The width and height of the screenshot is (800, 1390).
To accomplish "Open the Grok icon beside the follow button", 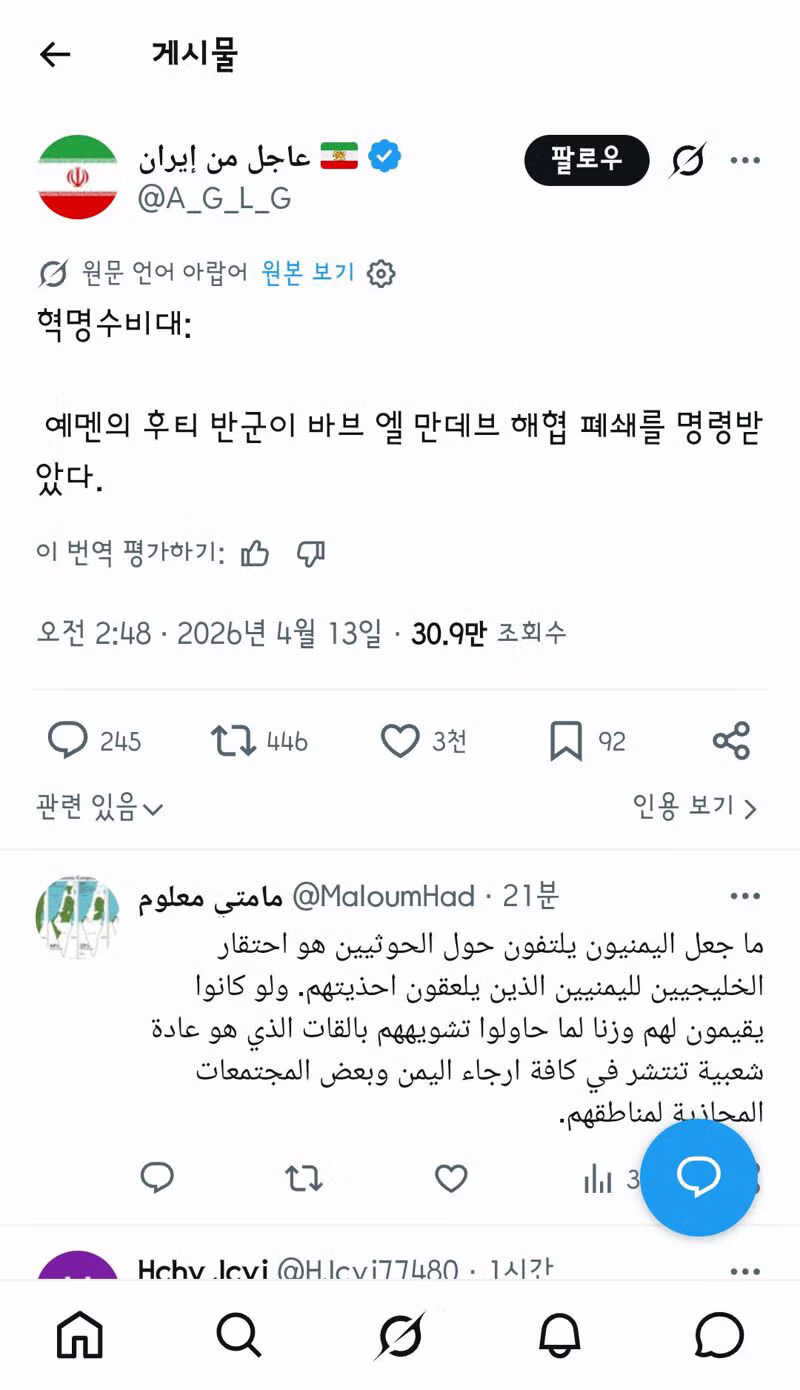I will click(x=688, y=160).
